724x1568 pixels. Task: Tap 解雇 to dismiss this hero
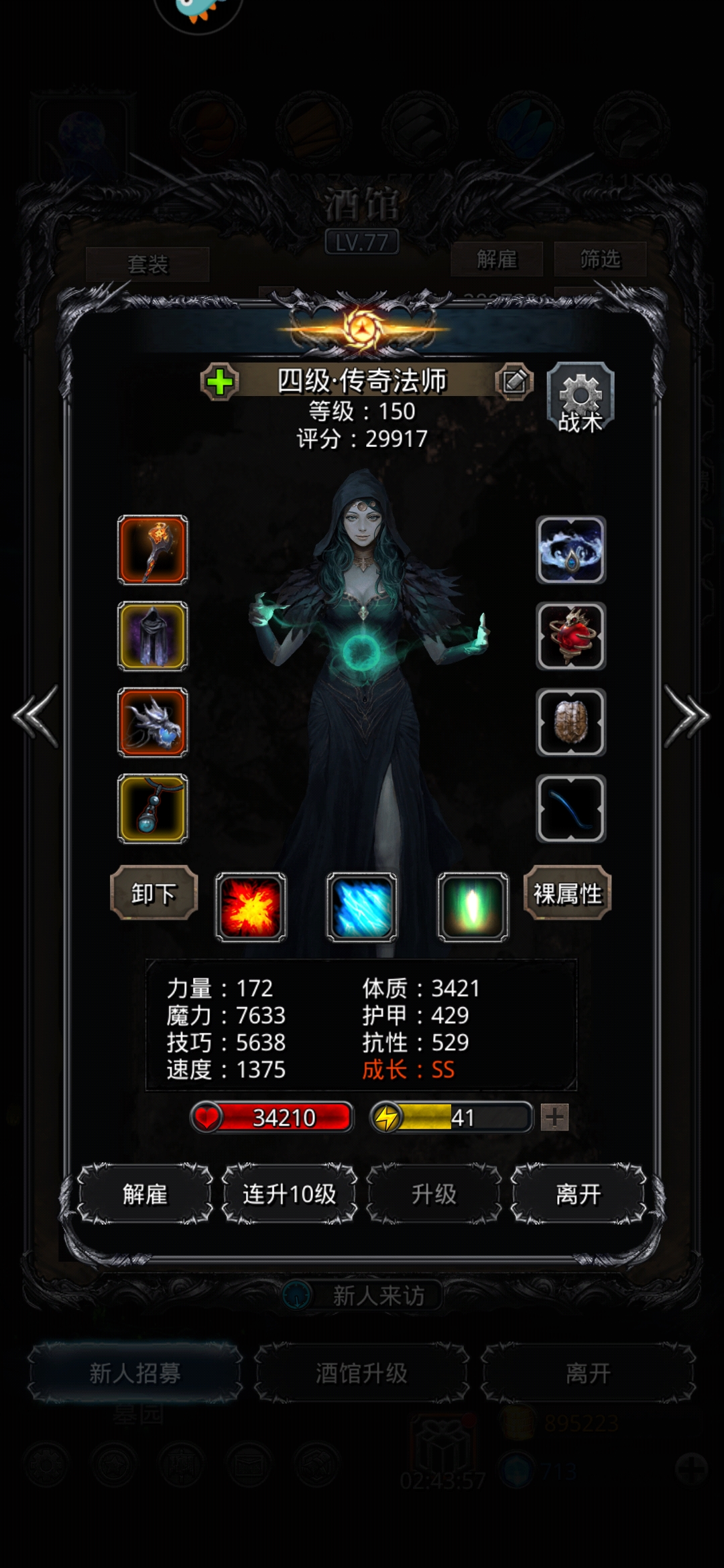tap(145, 1193)
